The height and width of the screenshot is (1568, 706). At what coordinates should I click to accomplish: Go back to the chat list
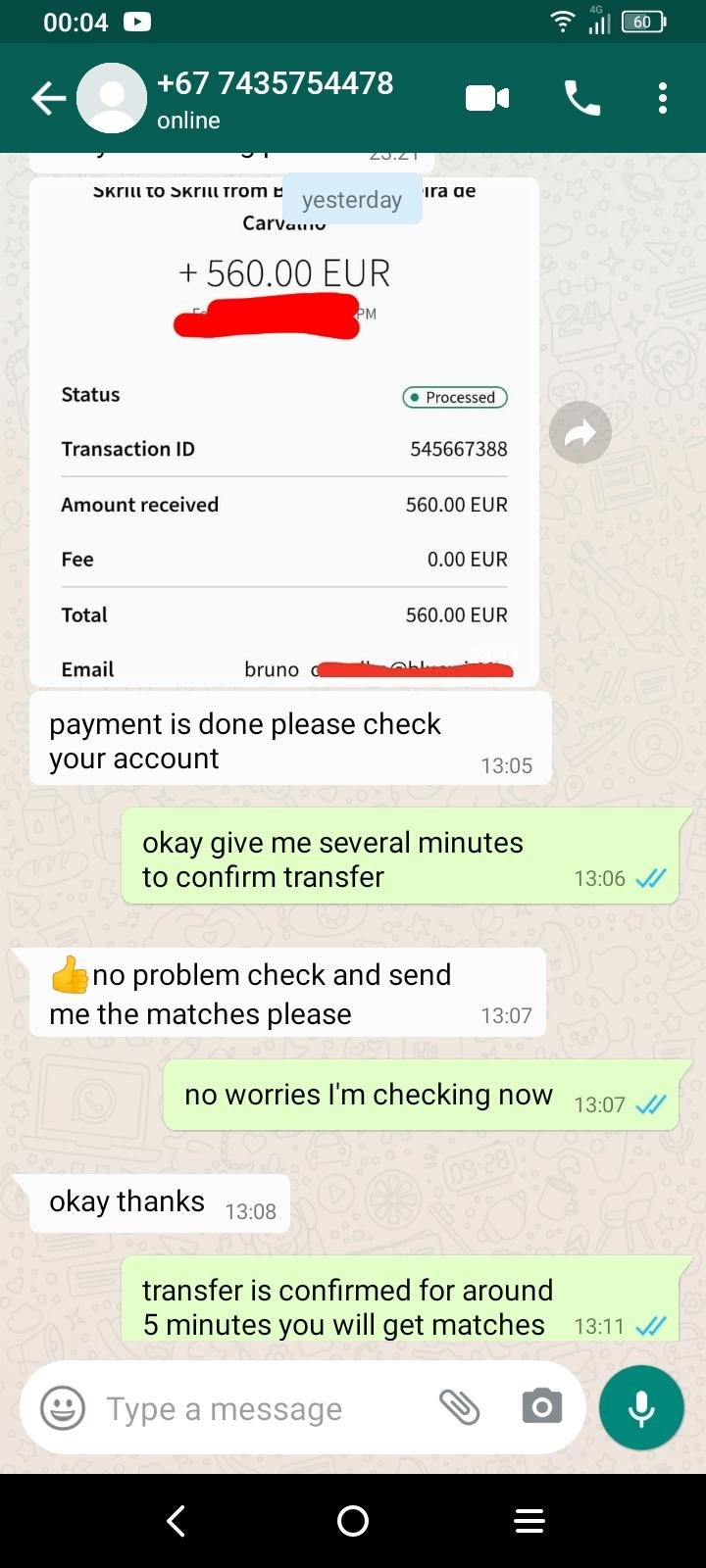47,98
